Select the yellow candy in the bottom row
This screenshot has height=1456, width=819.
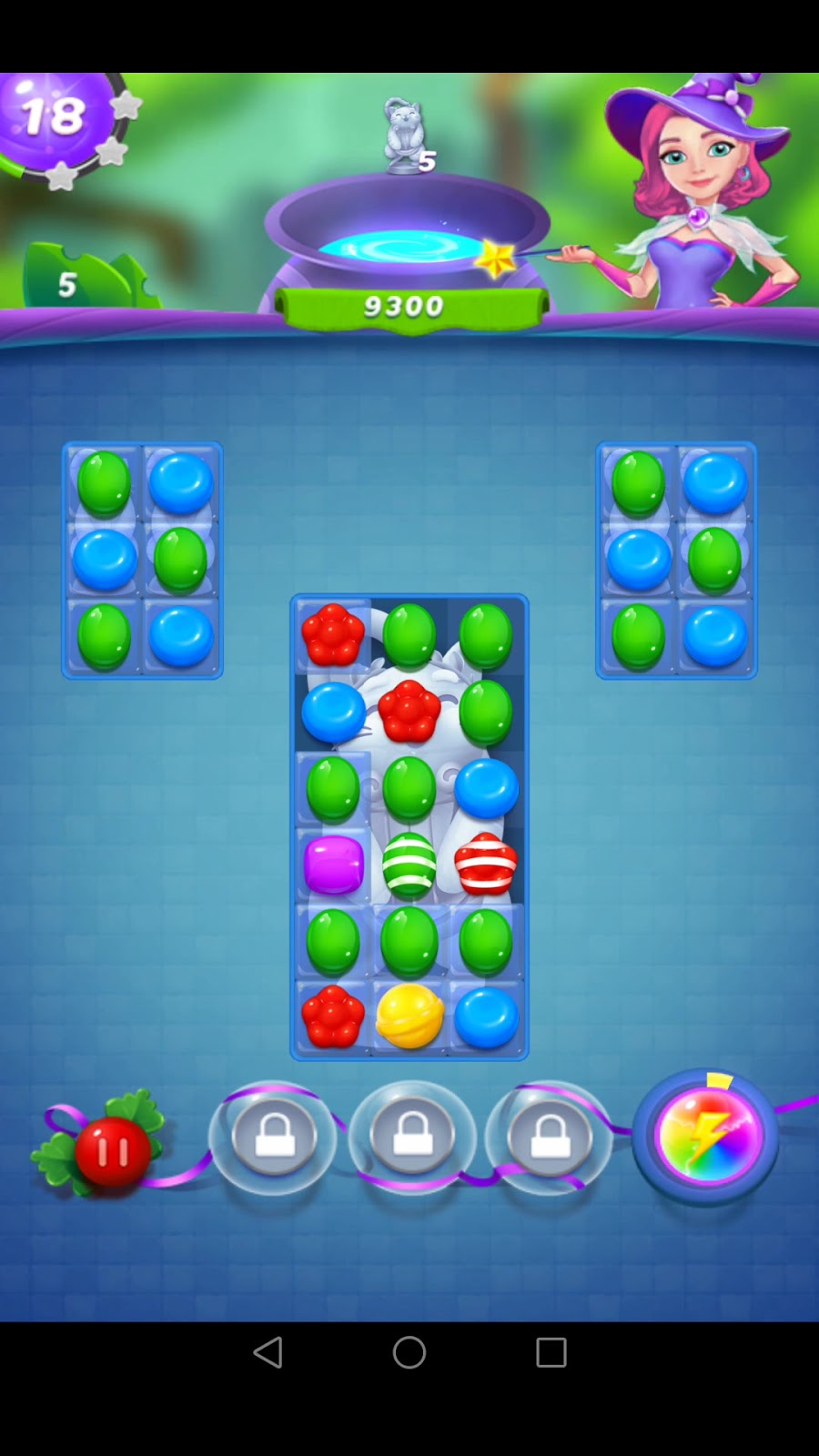409,1016
